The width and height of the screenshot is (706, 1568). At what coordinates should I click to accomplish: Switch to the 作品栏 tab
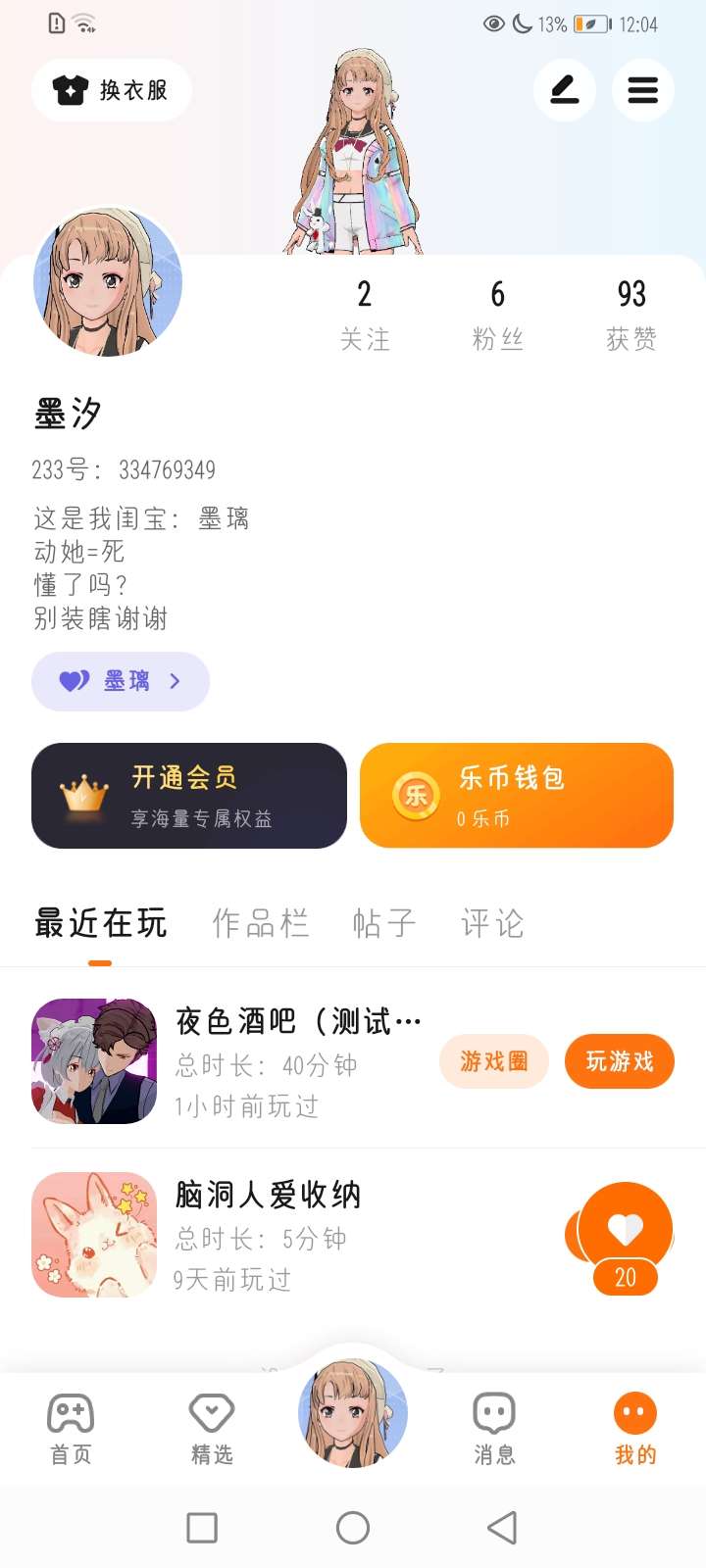261,923
